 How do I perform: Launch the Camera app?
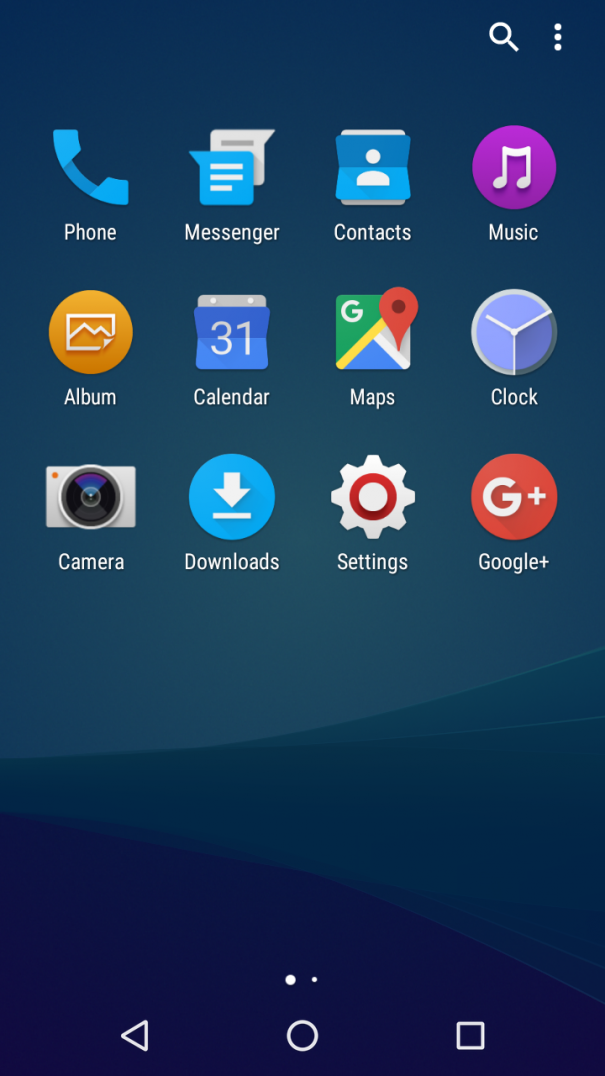pyautogui.click(x=90, y=497)
